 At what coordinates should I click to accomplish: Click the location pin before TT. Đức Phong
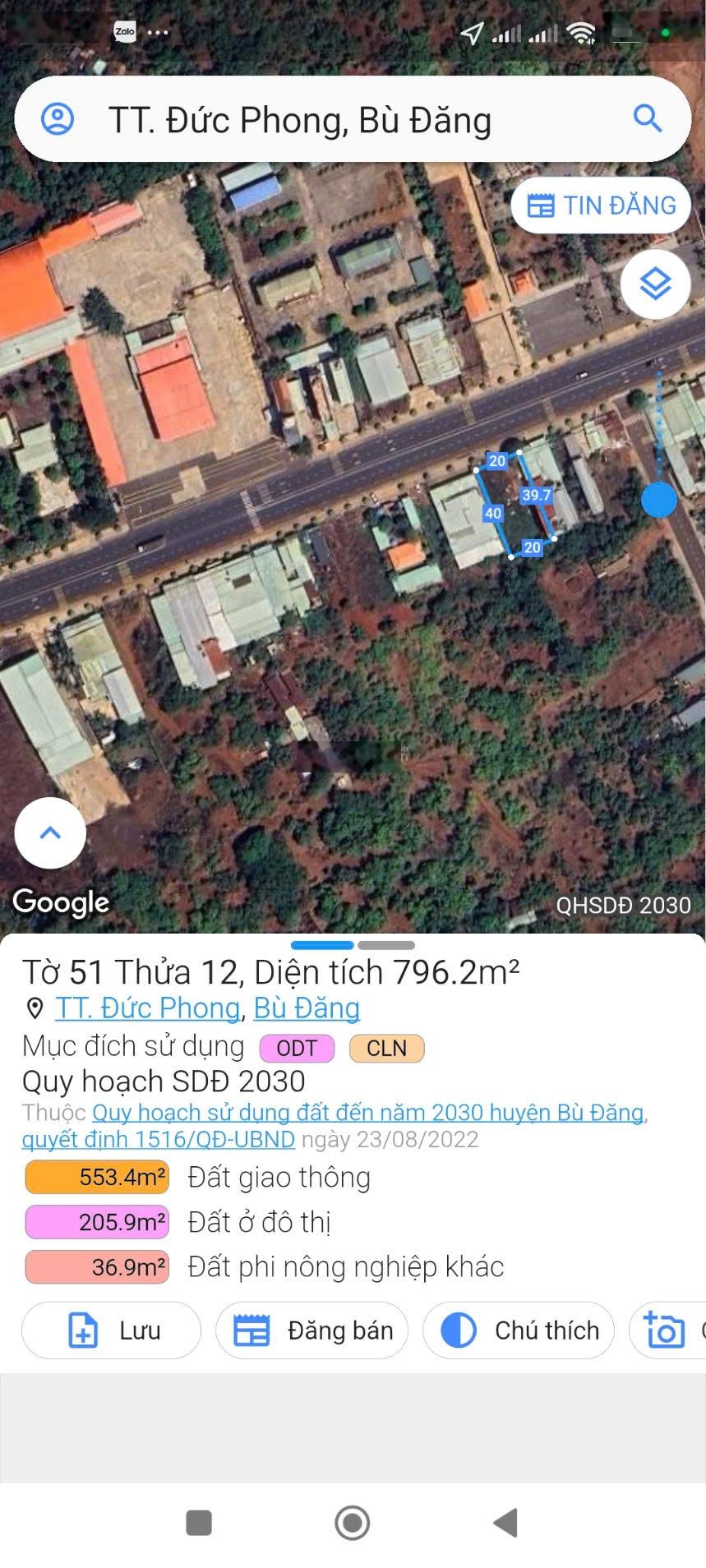pos(35,1008)
